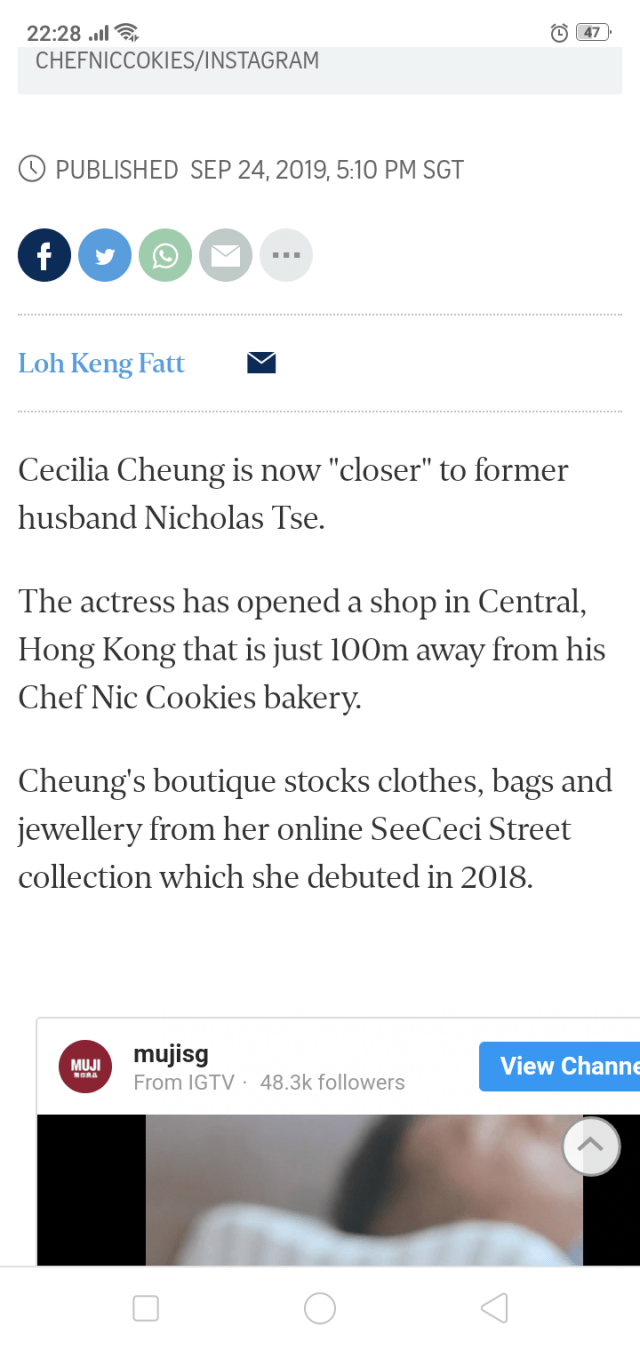This screenshot has width=640, height=1351.
Task: Tap the View Channel button
Action: coord(560,1066)
